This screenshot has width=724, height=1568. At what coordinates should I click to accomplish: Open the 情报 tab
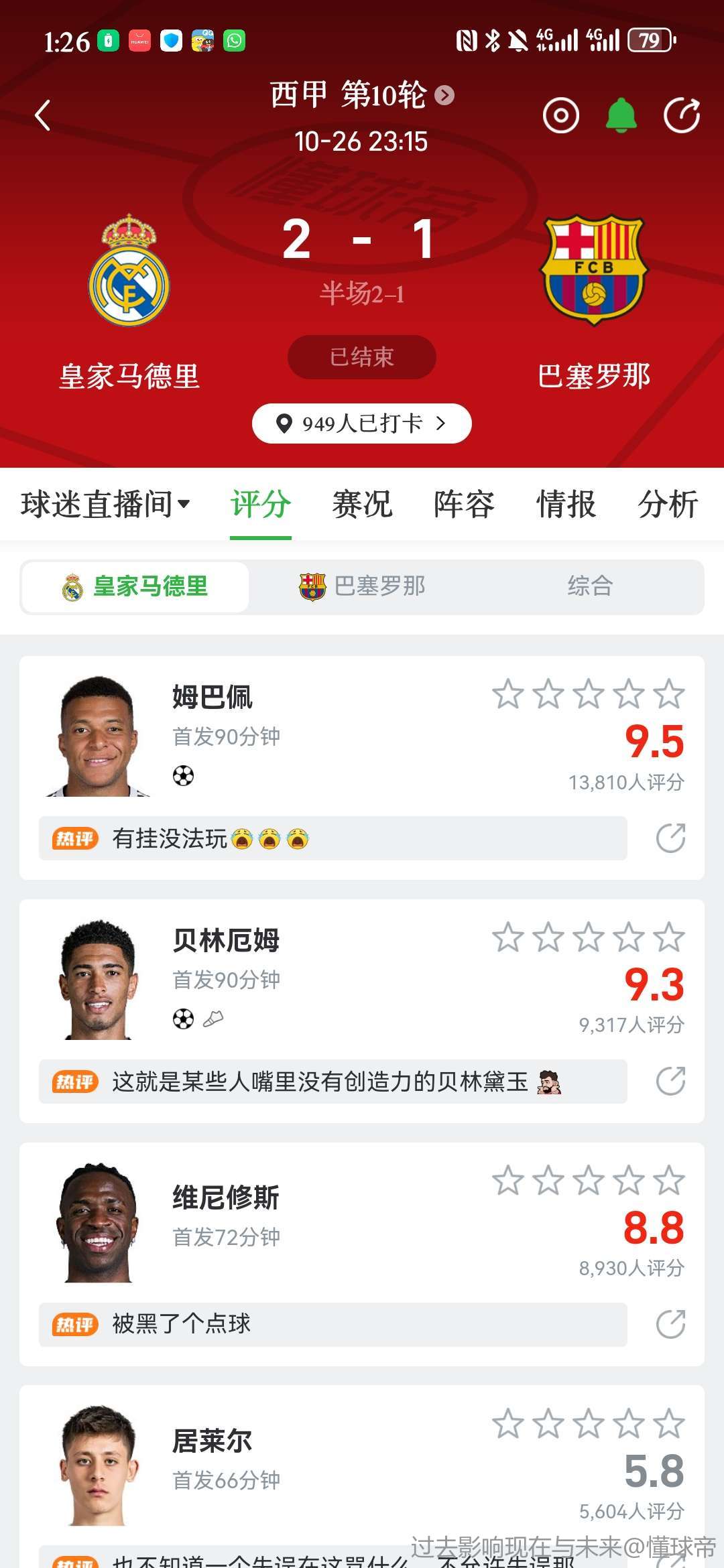(566, 504)
